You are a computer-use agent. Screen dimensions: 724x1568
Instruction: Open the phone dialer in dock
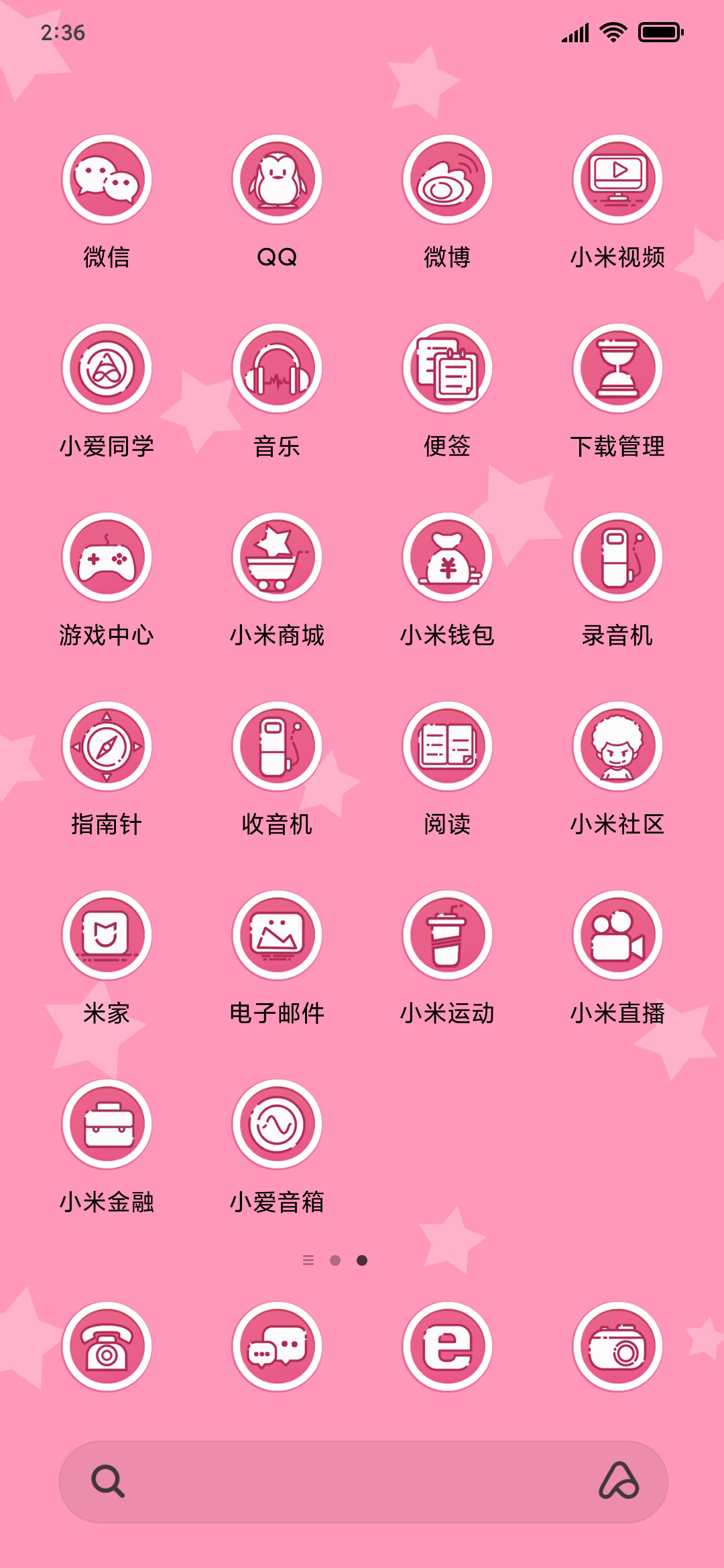[x=107, y=1347]
